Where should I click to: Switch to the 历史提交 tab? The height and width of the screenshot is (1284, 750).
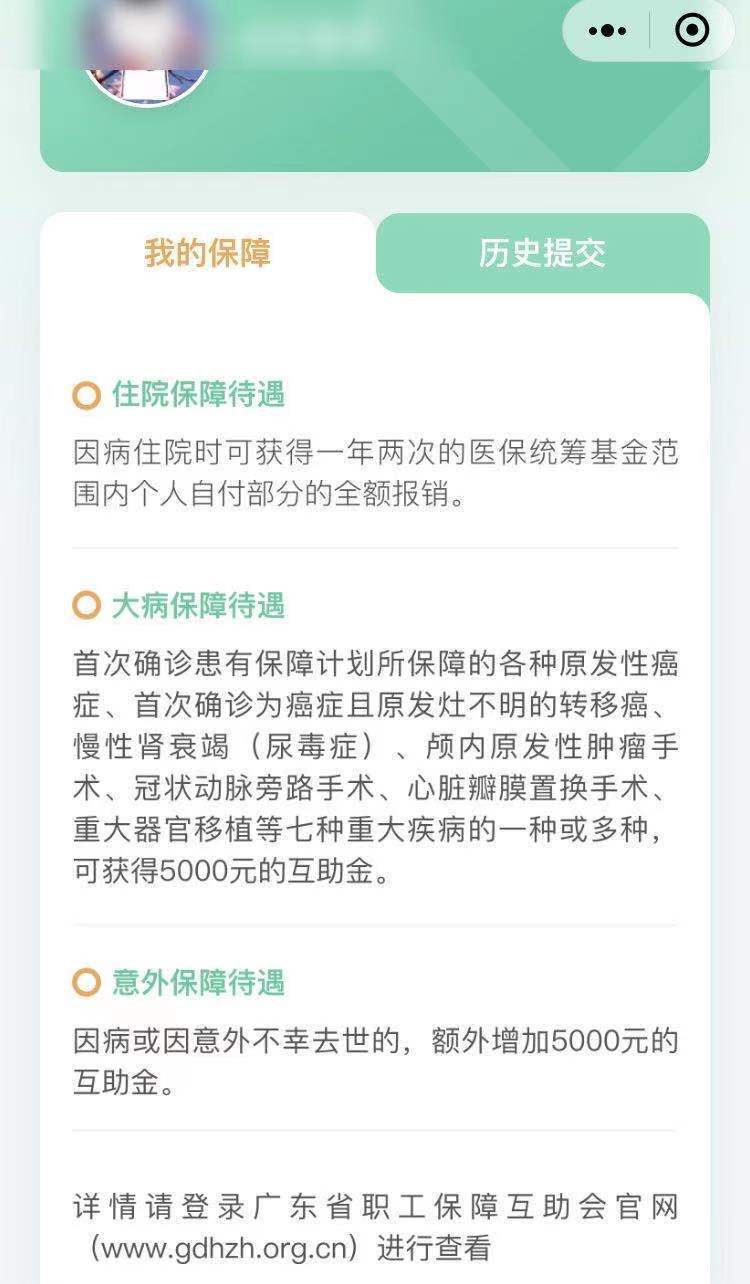point(542,253)
